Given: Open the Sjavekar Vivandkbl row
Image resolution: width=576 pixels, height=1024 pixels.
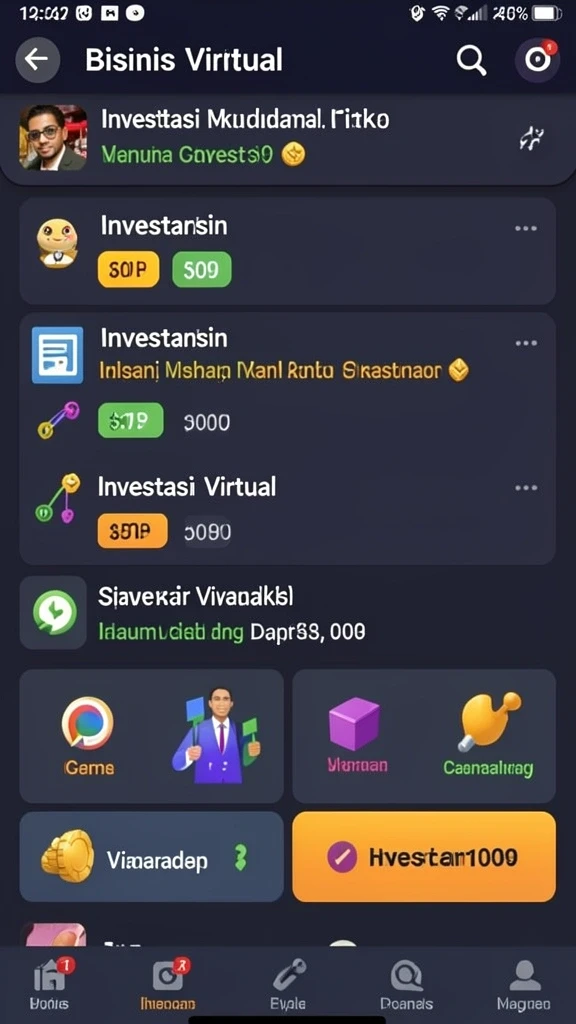Looking at the screenshot, I should (287, 613).
